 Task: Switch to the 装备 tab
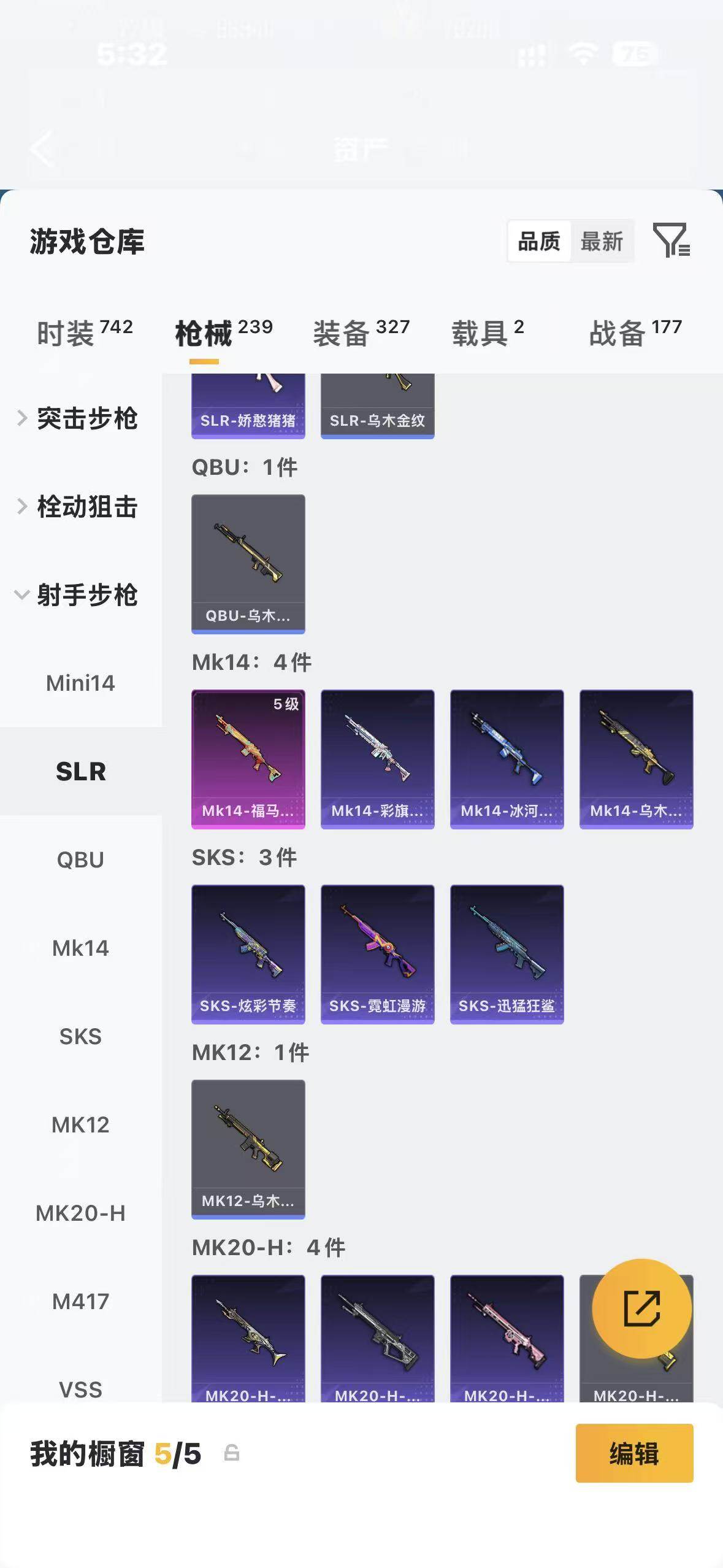tap(361, 333)
